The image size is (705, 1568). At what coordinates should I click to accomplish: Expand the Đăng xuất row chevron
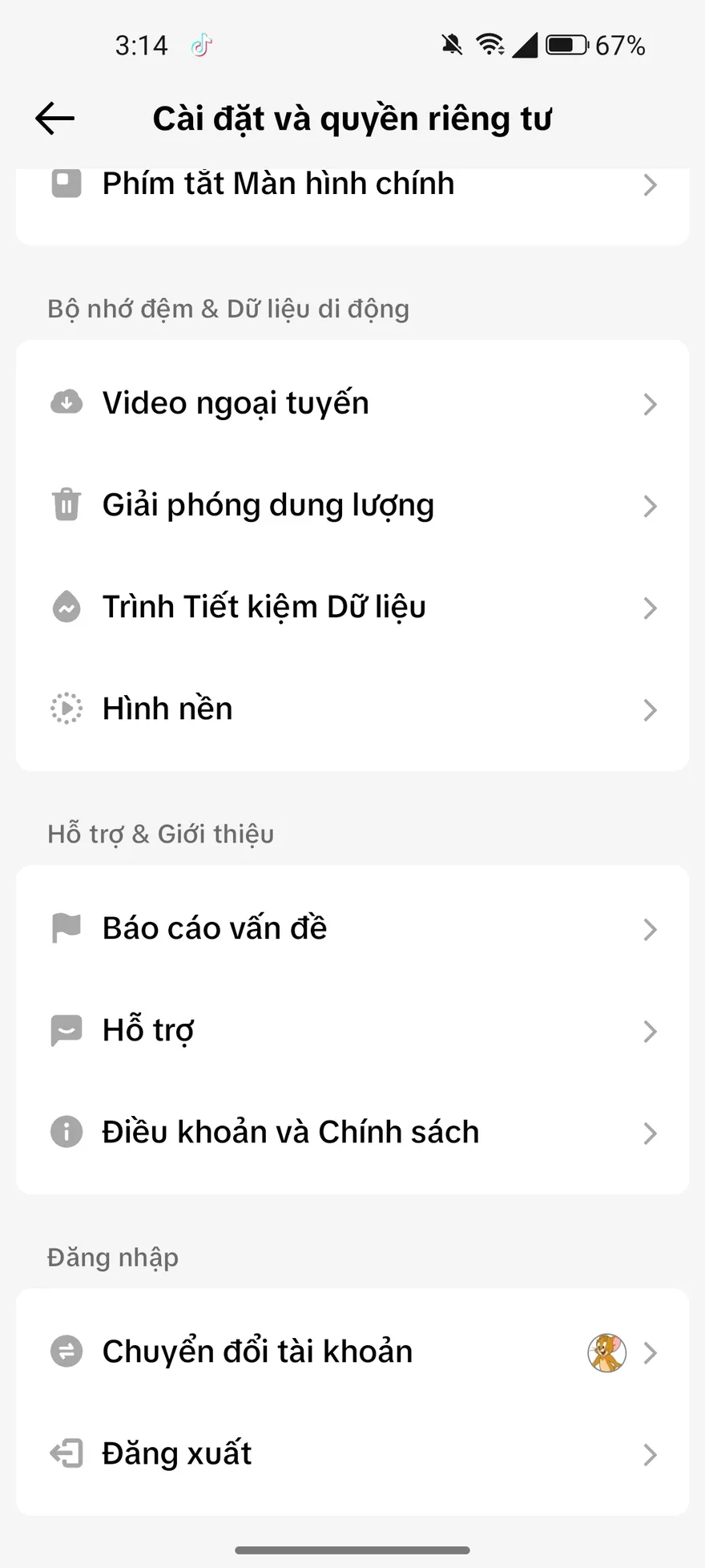coord(651,1454)
